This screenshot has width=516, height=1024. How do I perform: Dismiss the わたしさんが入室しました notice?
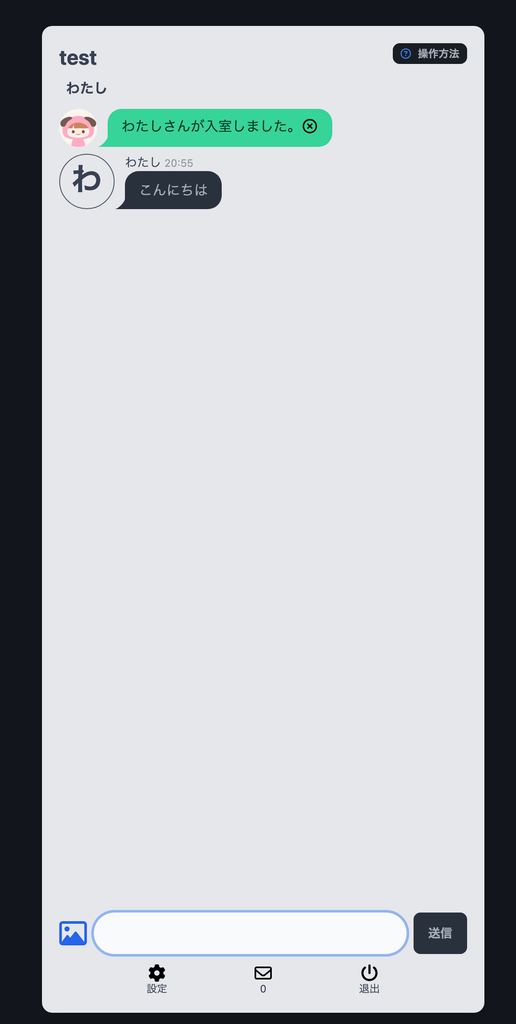(310, 126)
